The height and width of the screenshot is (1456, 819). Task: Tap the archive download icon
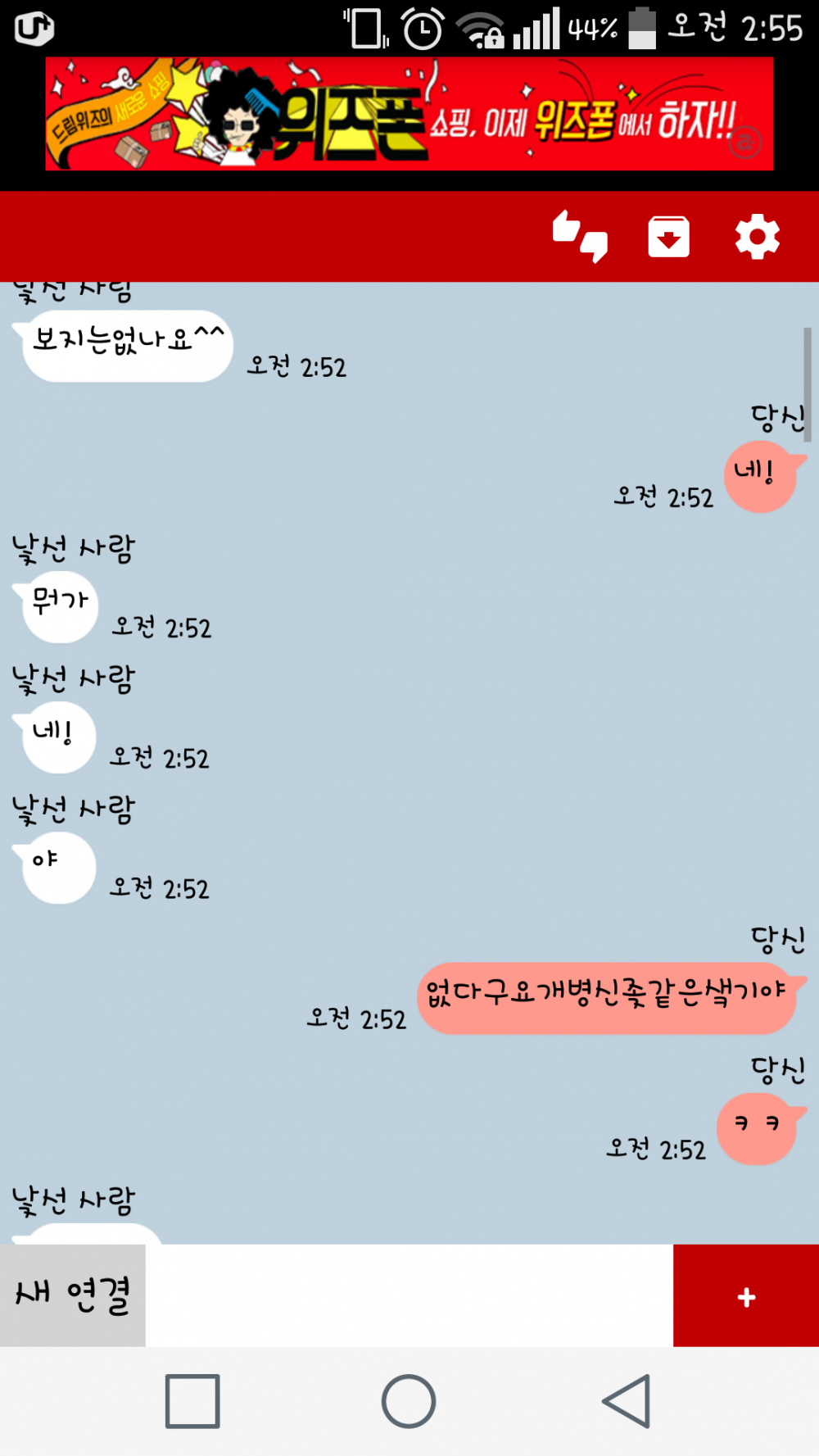[668, 237]
